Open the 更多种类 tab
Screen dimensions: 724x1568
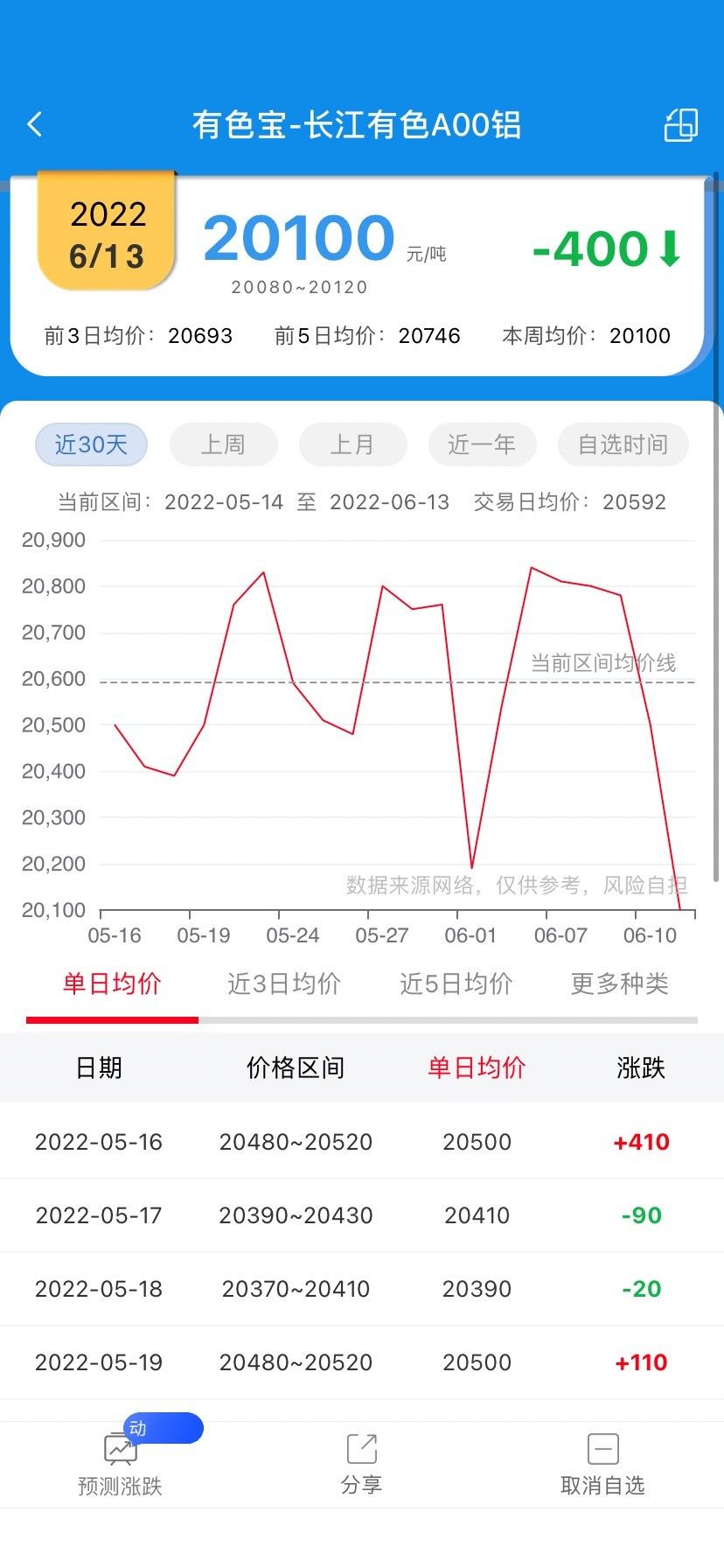click(x=620, y=983)
